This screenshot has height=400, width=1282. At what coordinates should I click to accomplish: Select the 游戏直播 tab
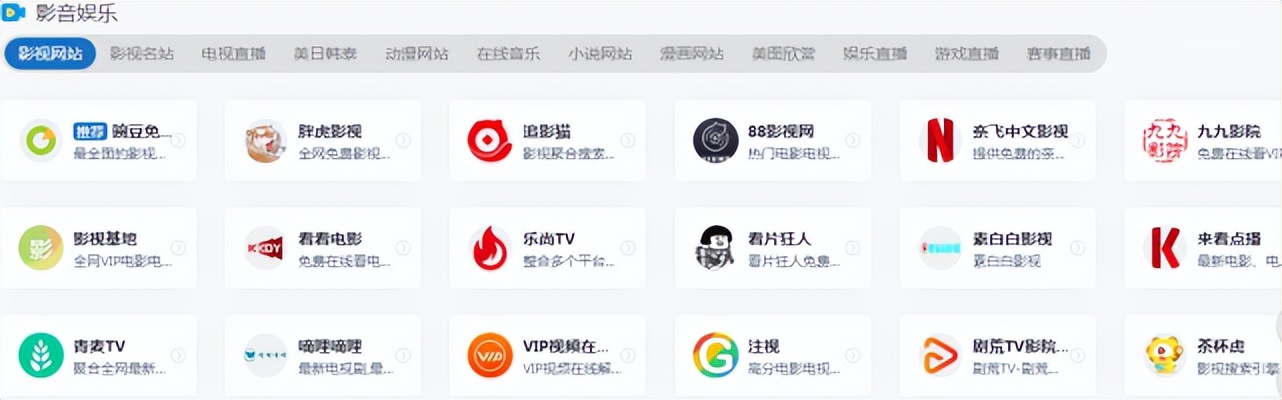pos(967,54)
